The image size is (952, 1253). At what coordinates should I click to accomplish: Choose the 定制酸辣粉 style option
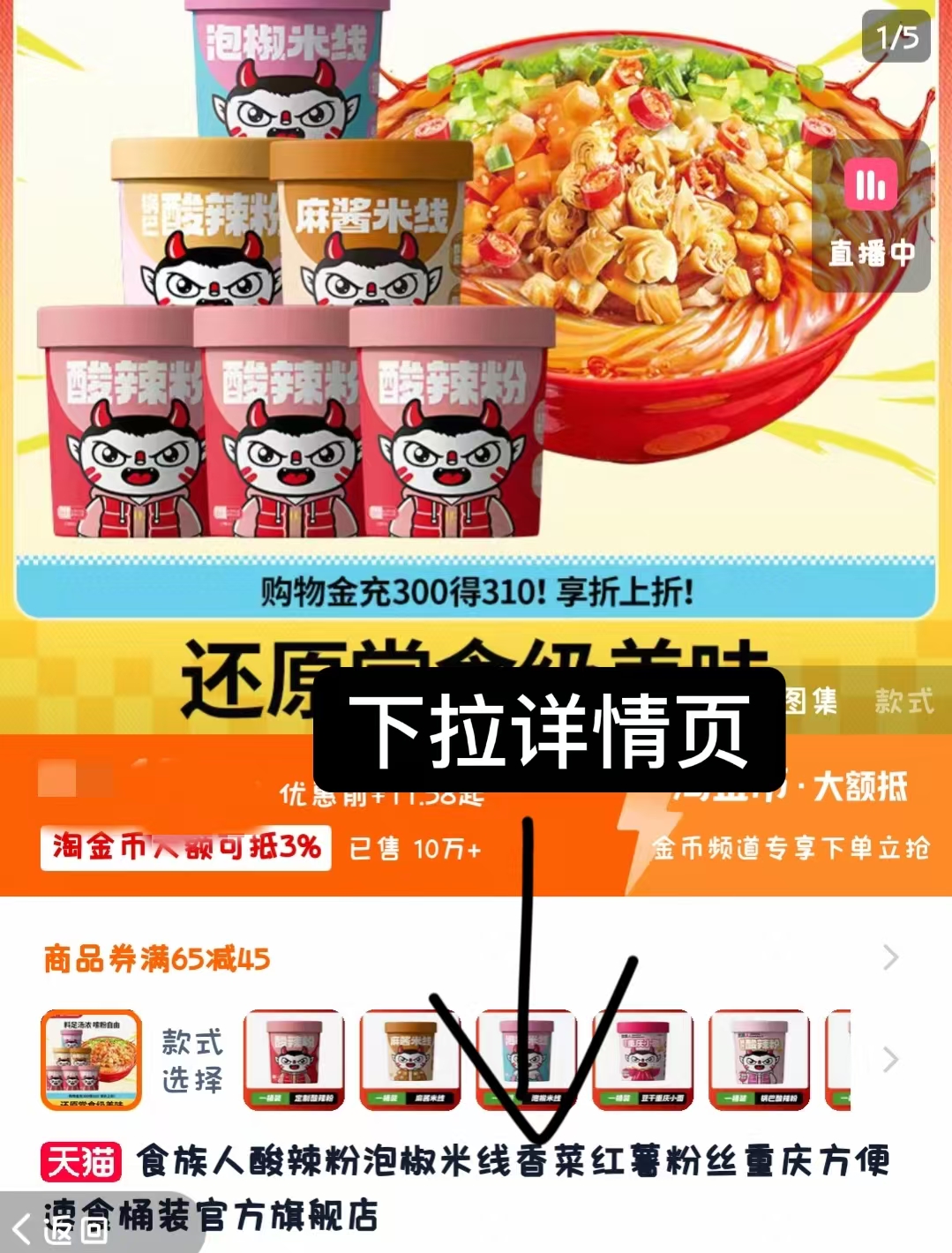(x=294, y=1059)
